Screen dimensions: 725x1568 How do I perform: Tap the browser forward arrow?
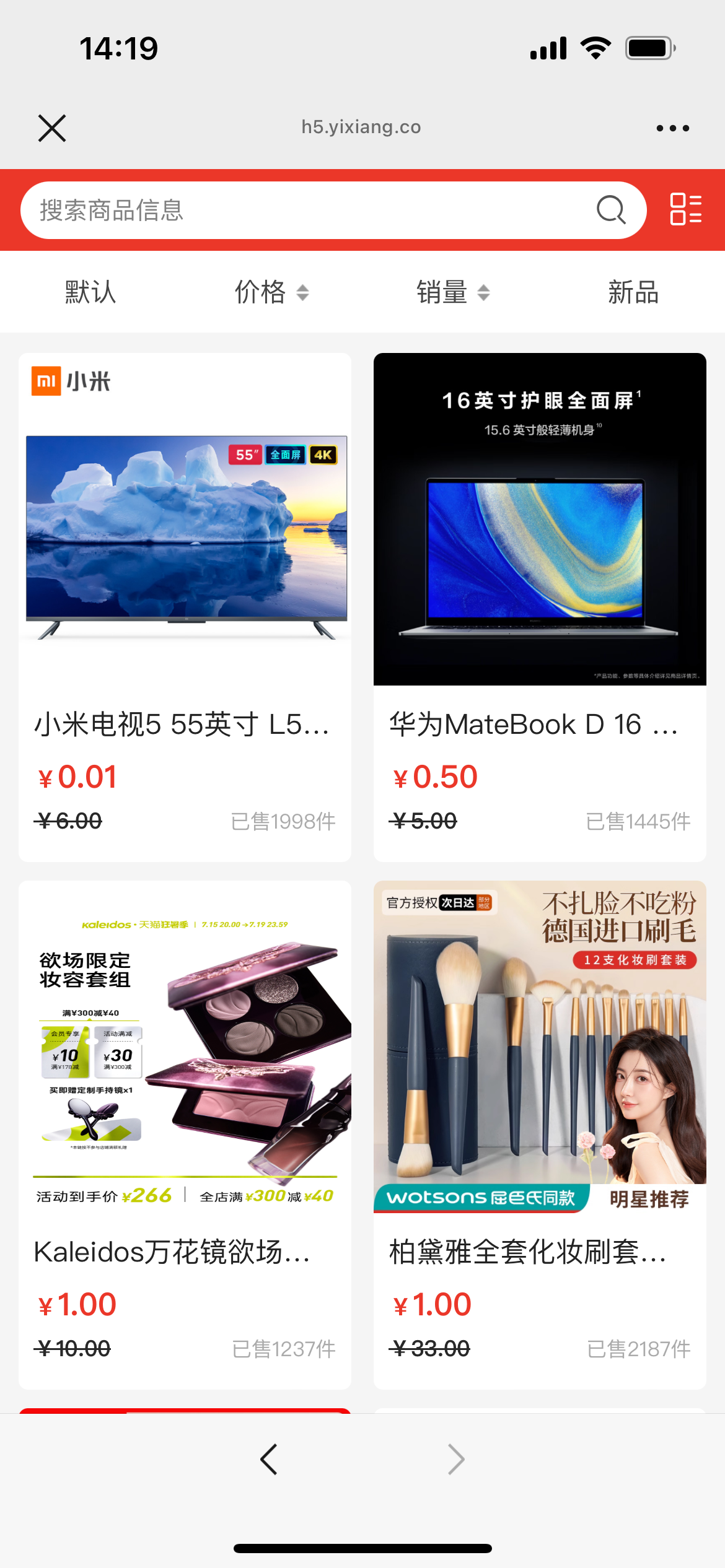(x=456, y=1460)
